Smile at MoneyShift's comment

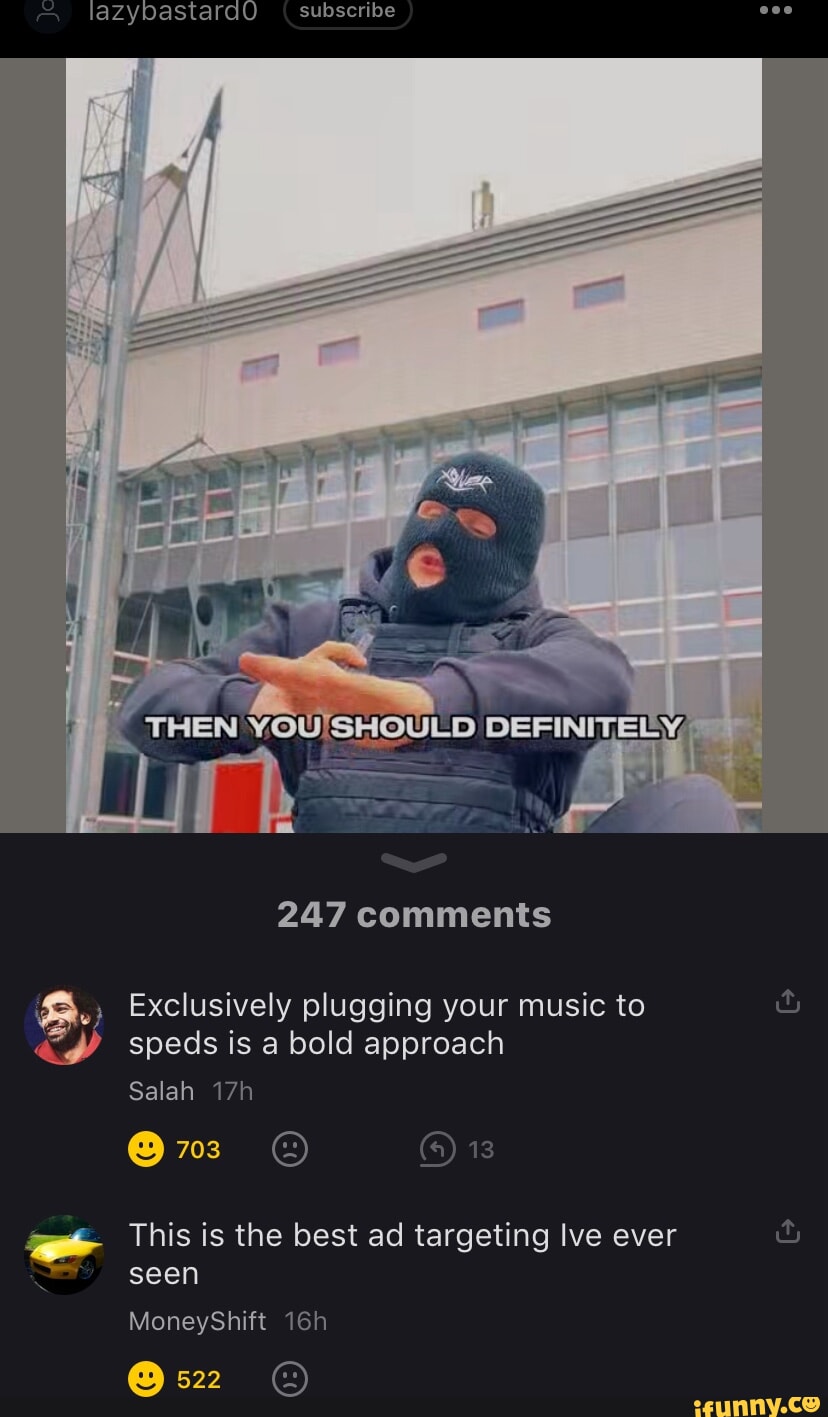[146, 1379]
